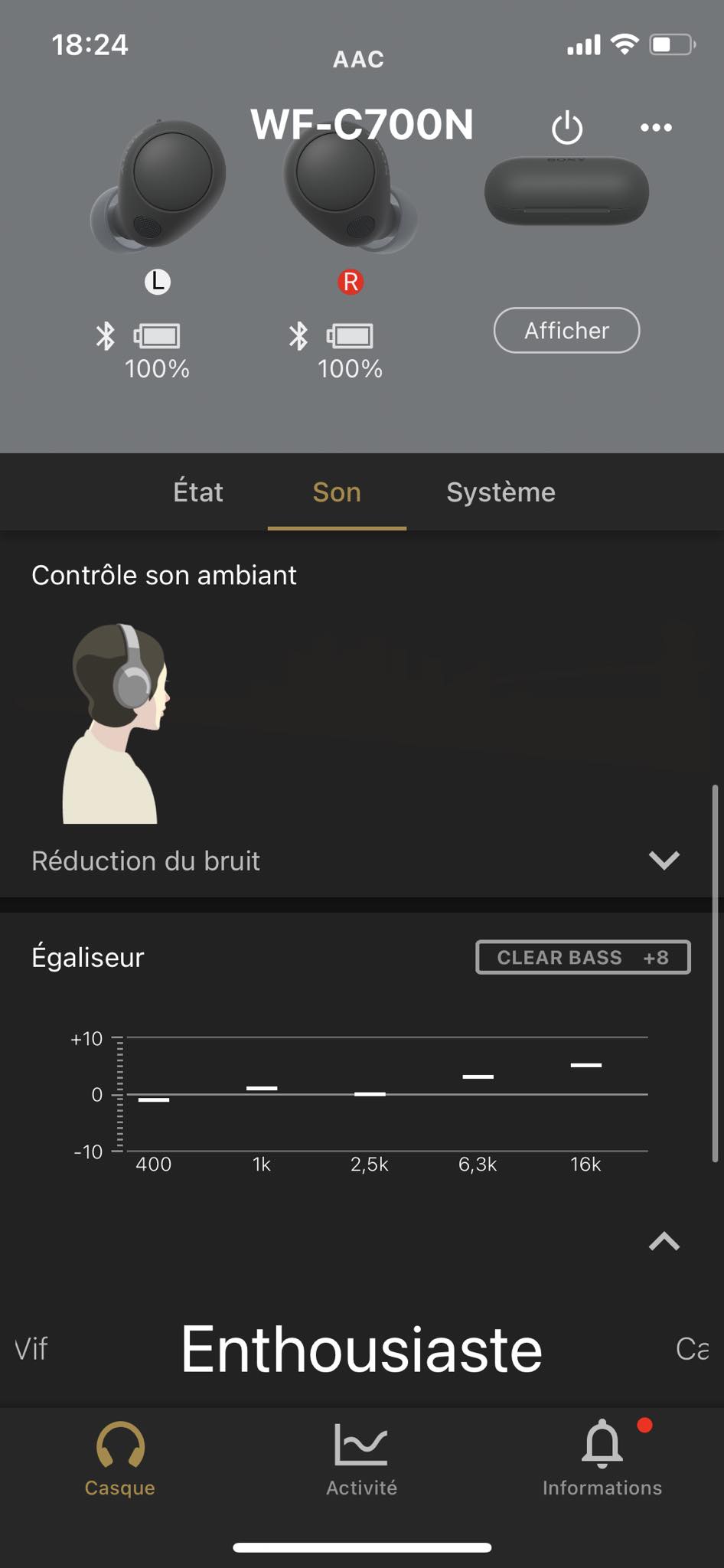Open the Informations tab
Image resolution: width=724 pixels, height=1568 pixels.
(x=602, y=1459)
